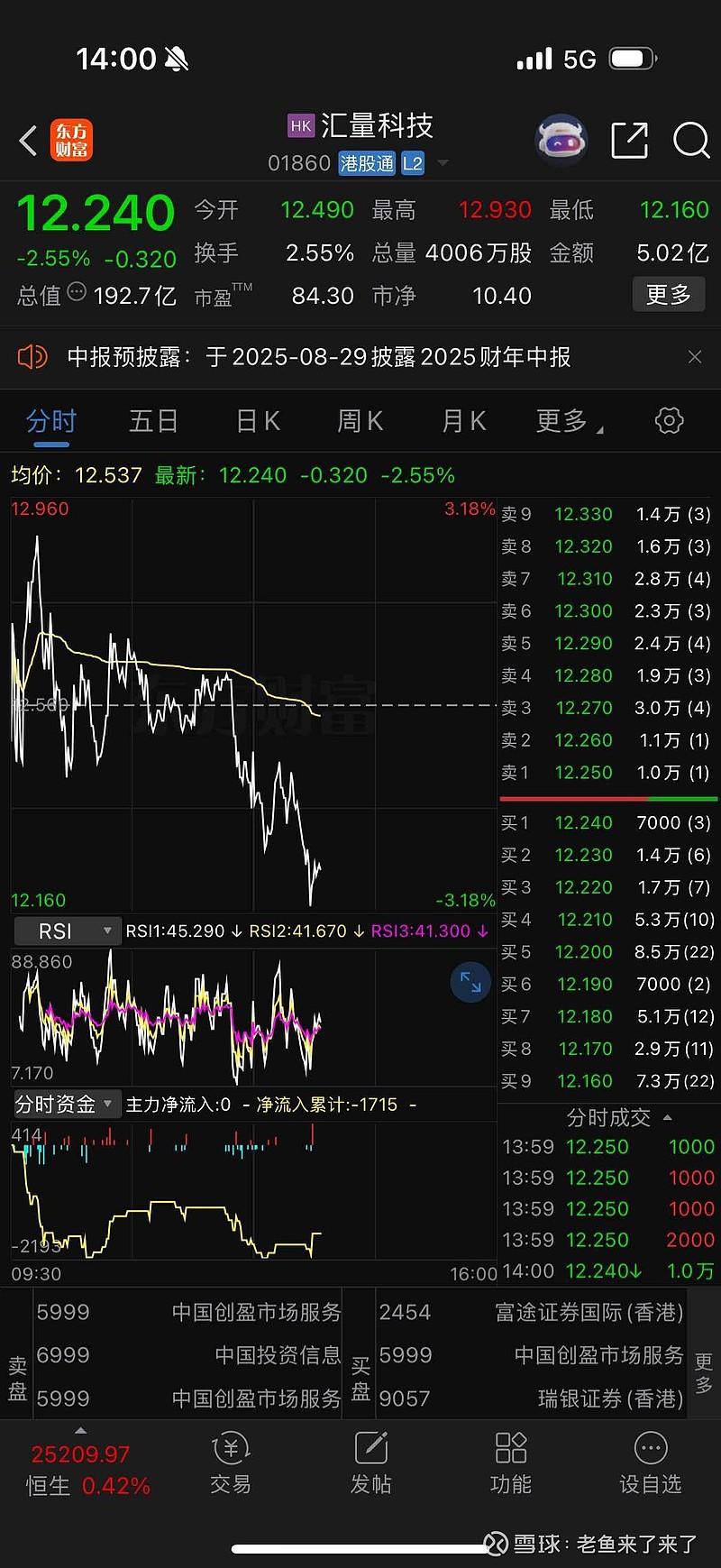721x1568 pixels.
Task: Open the 交易 trade button
Action: (231, 1463)
